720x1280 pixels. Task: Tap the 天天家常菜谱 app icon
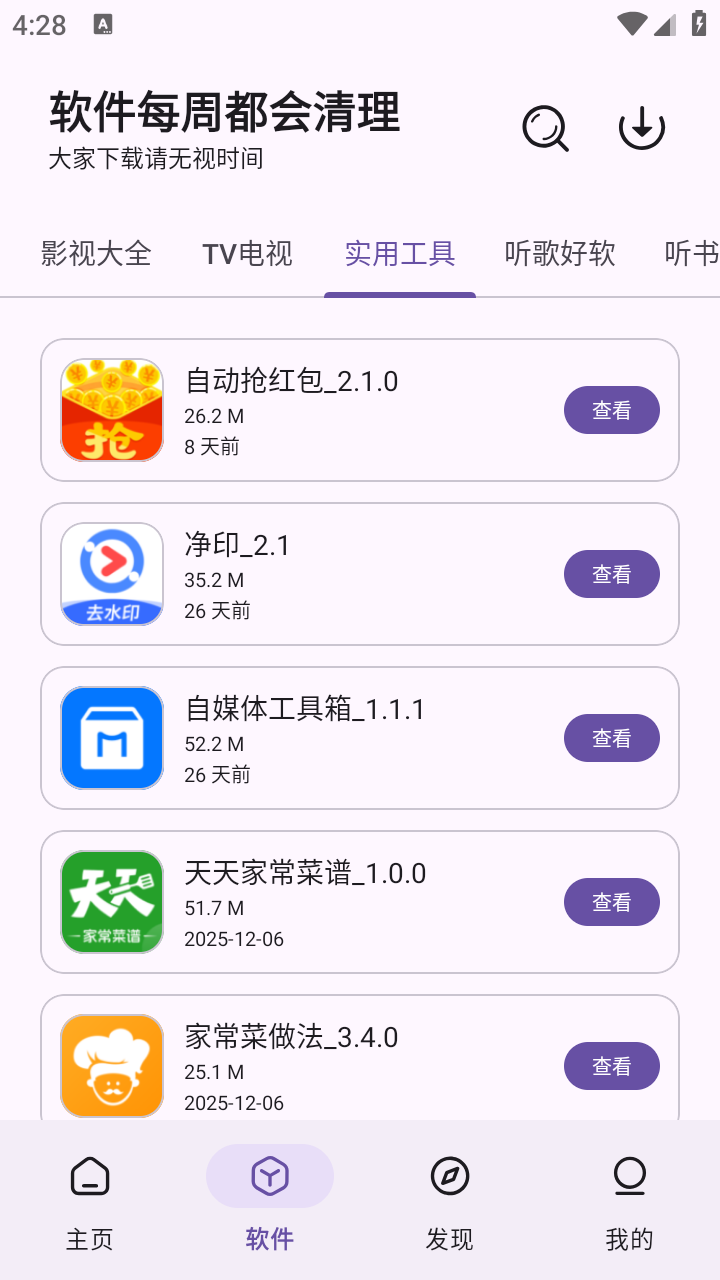(111, 901)
